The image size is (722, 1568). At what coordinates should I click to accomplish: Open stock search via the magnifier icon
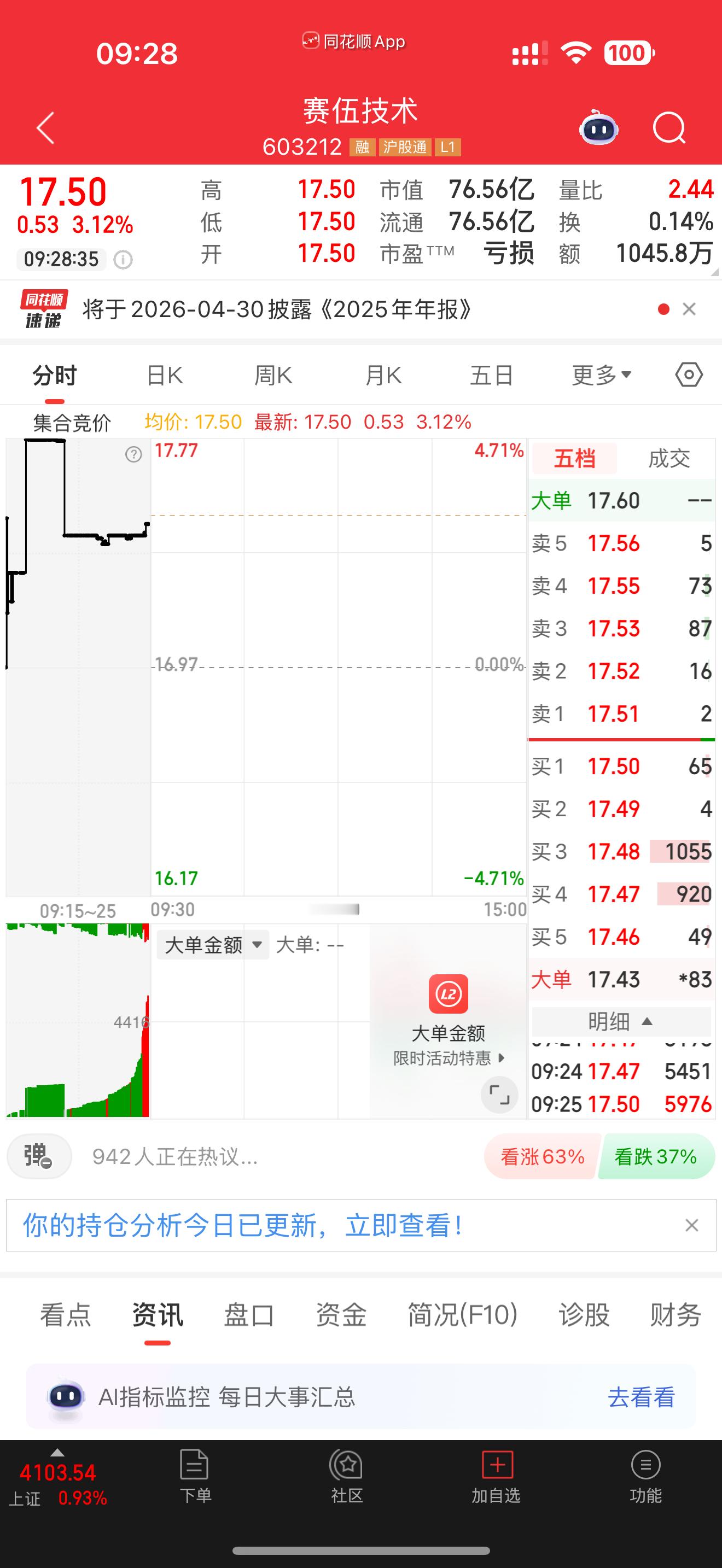[668, 128]
